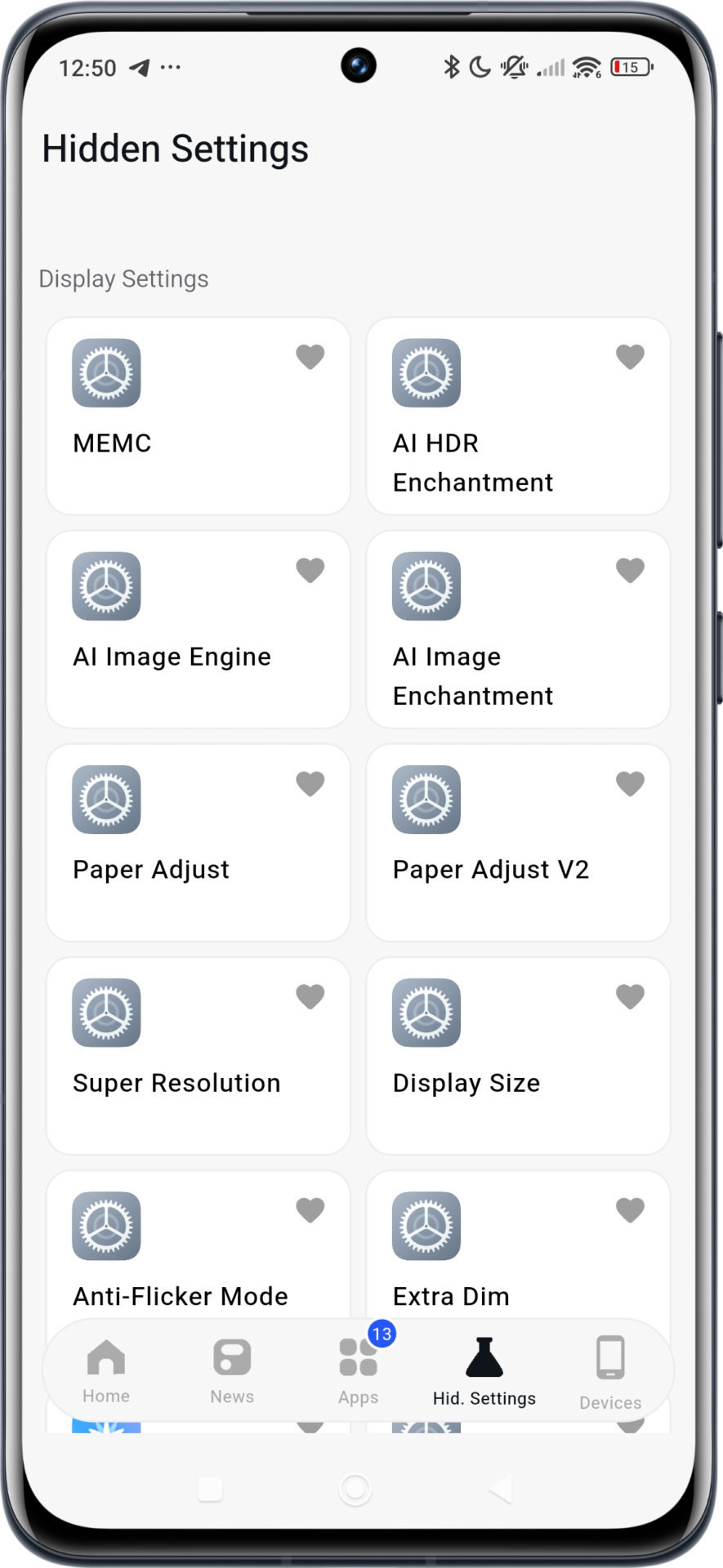Switch to the Devices tab
The width and height of the screenshot is (723, 1568).
point(610,1372)
